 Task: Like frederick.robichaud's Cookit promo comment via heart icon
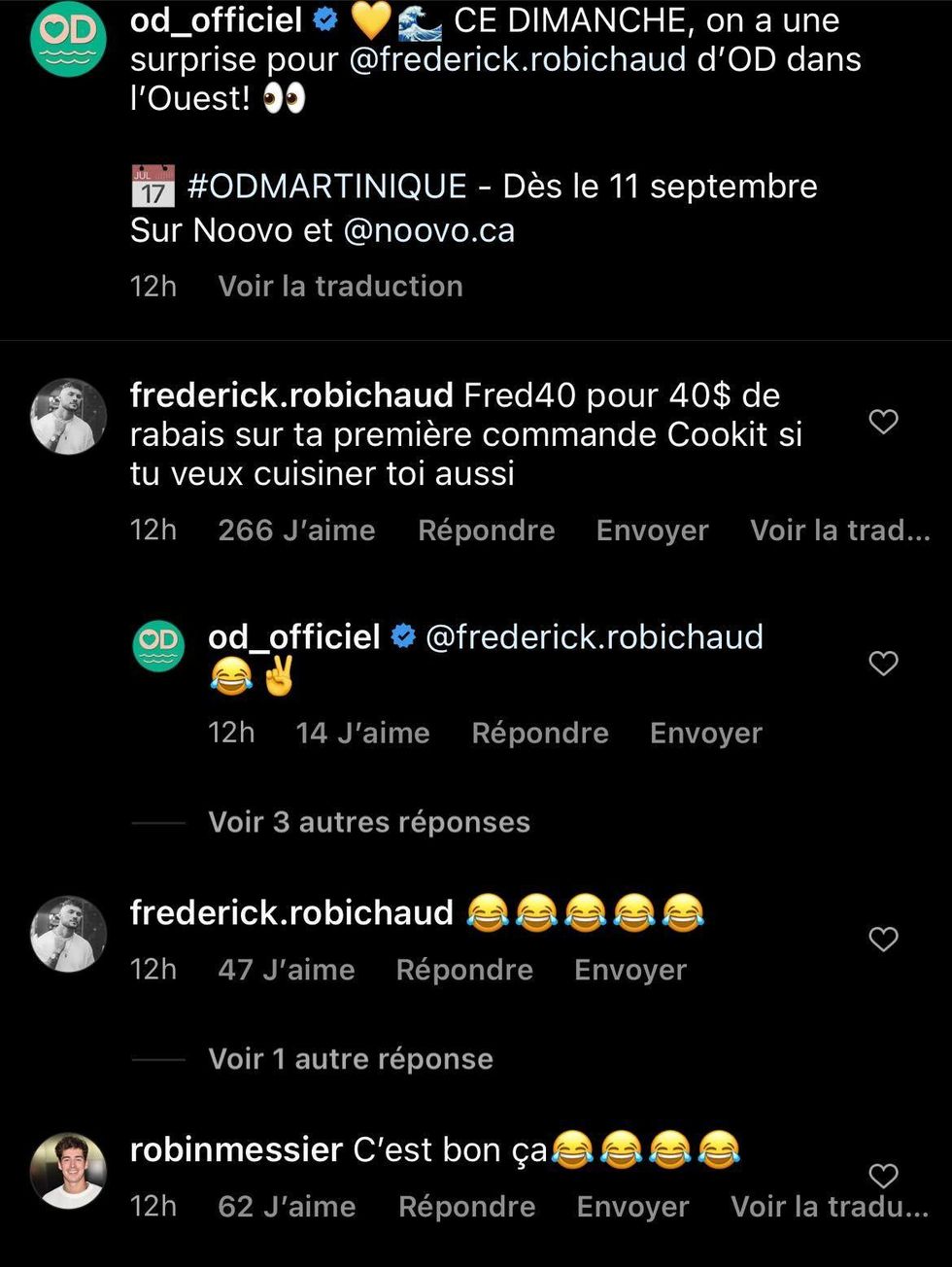tap(883, 422)
